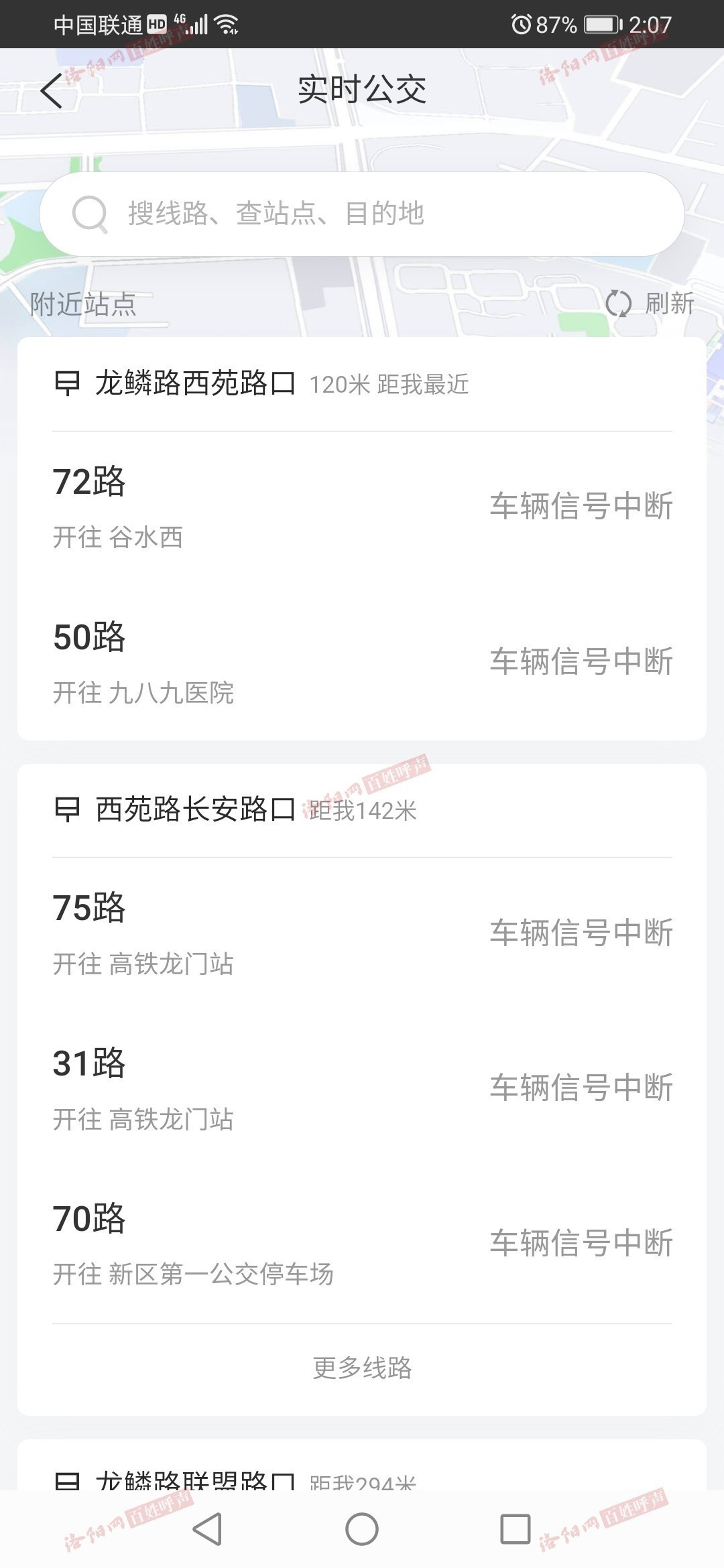Tap the search box for routes and stops

pyautogui.click(x=362, y=214)
